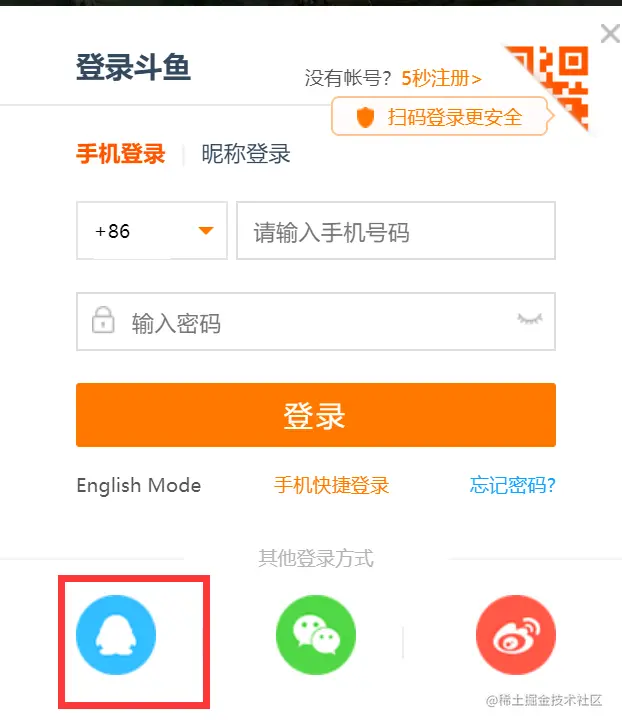Close the login dialog
This screenshot has width=622, height=727.
click(609, 33)
